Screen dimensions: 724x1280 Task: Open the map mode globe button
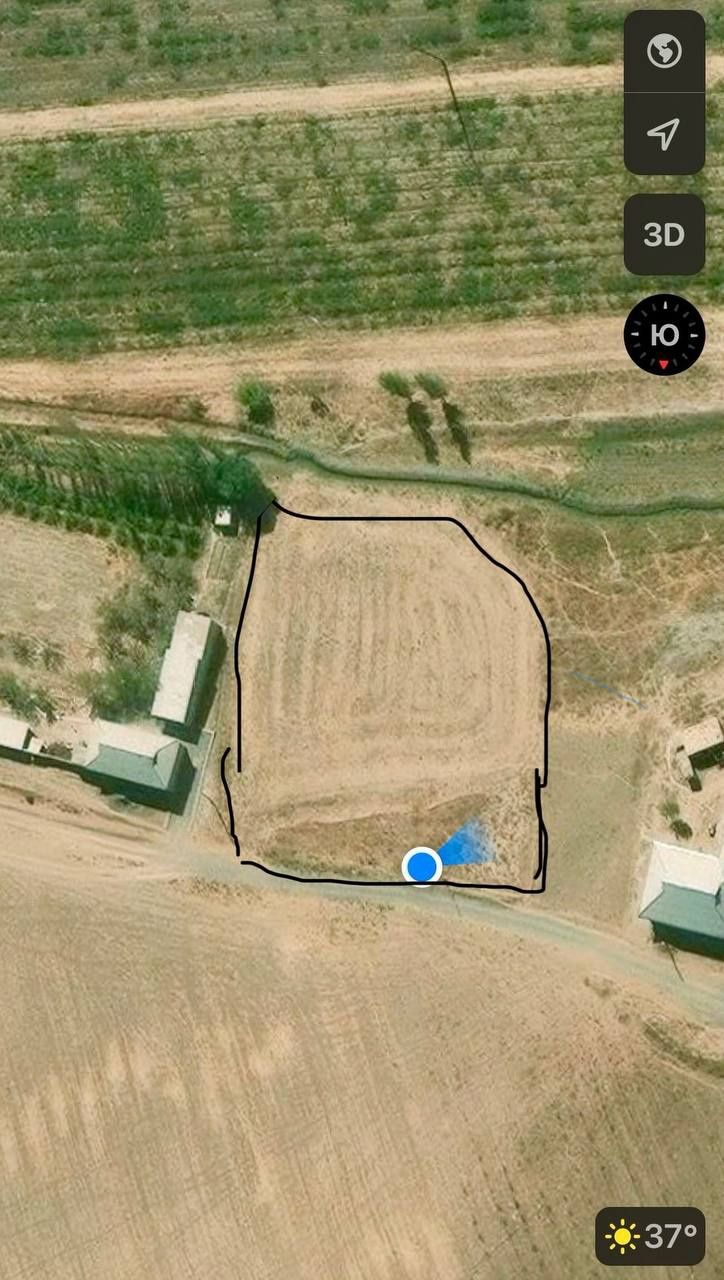[x=664, y=51]
